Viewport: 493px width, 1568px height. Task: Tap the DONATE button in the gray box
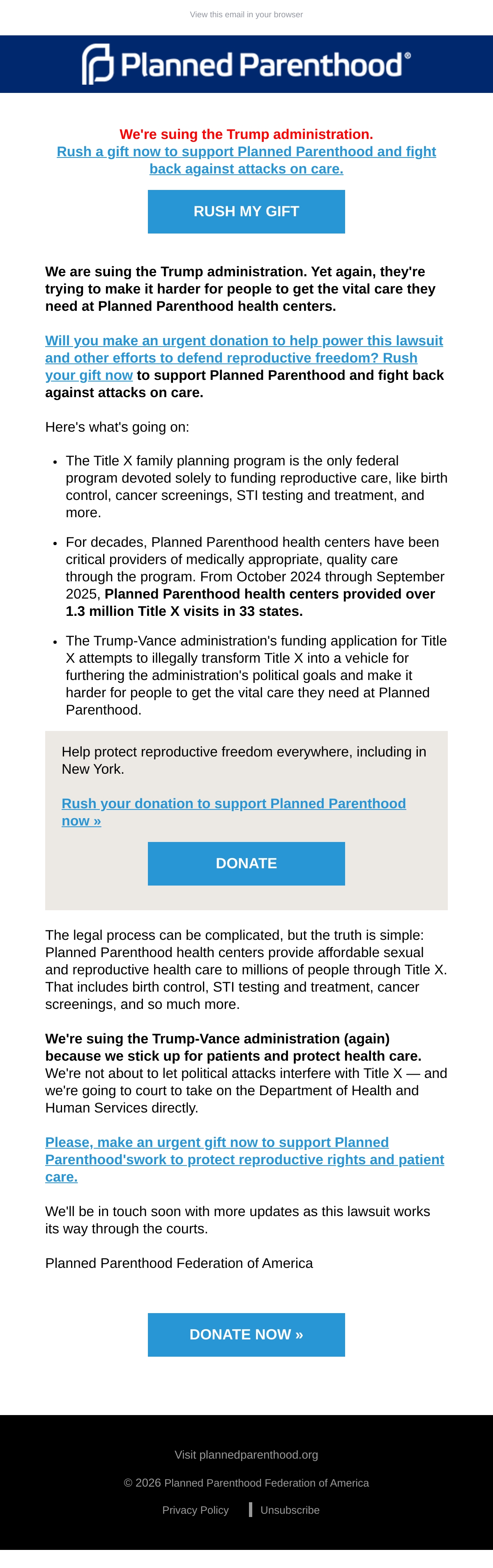[246, 863]
